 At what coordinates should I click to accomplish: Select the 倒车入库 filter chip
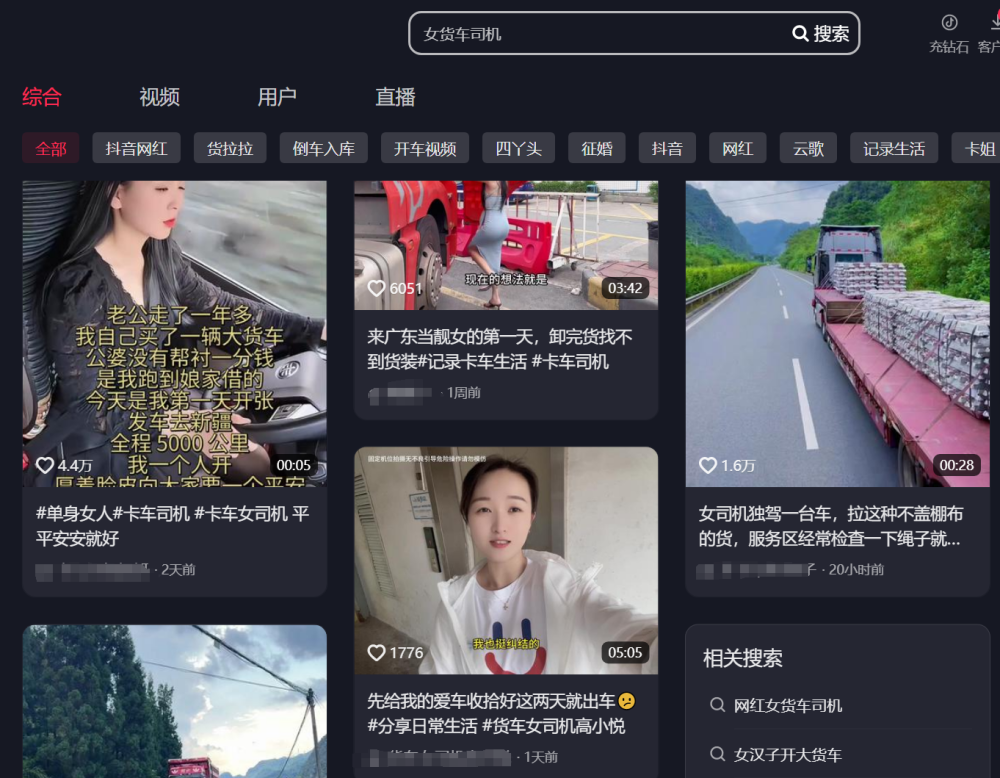(323, 148)
